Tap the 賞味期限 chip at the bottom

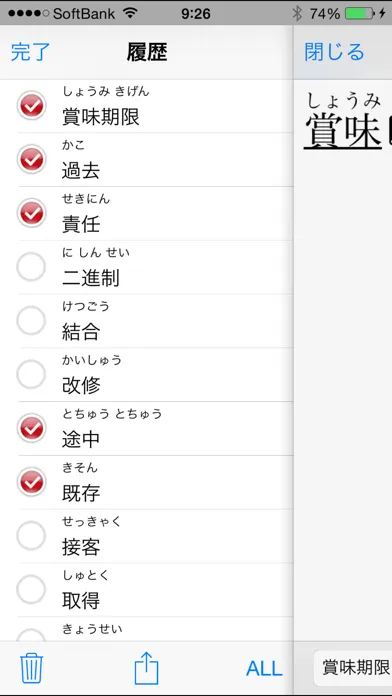click(353, 668)
